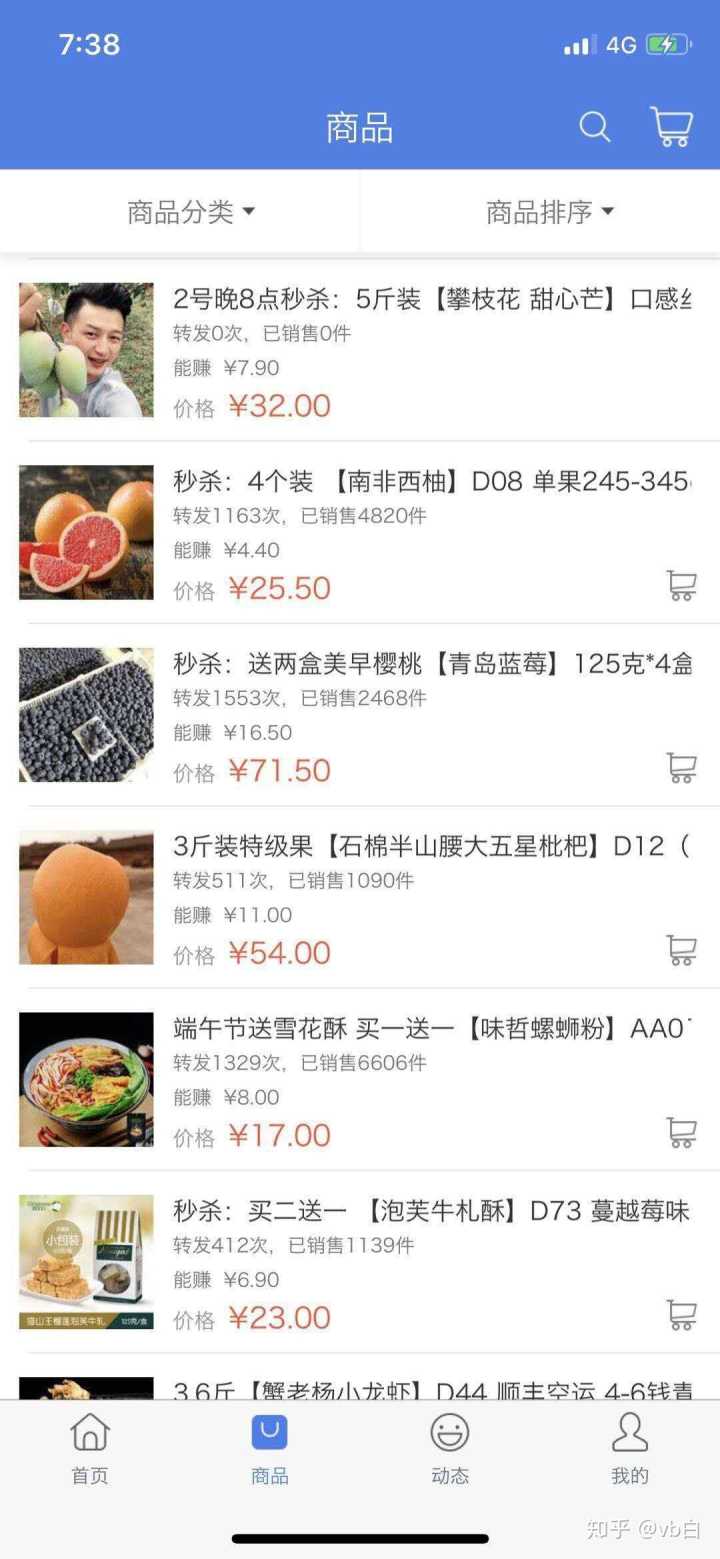Screen dimensions: 720x1559
Task: Open the 泡芙牛札酥 product listing
Action: click(x=432, y=1212)
